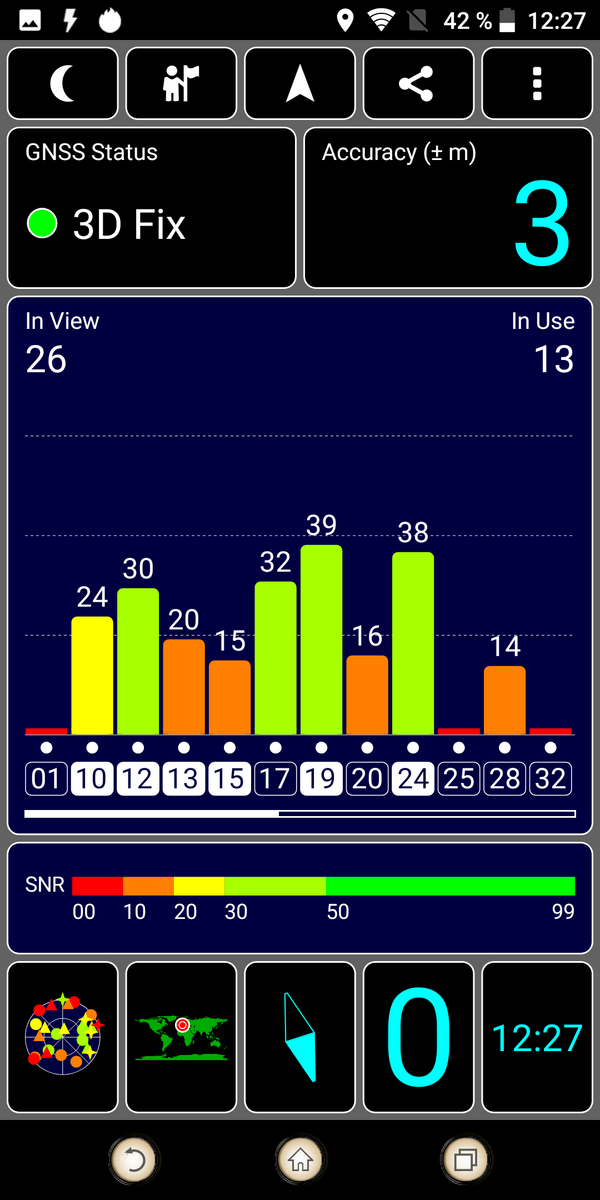600x1200 pixels.
Task: Open the recent apps view
Action: [466, 1160]
